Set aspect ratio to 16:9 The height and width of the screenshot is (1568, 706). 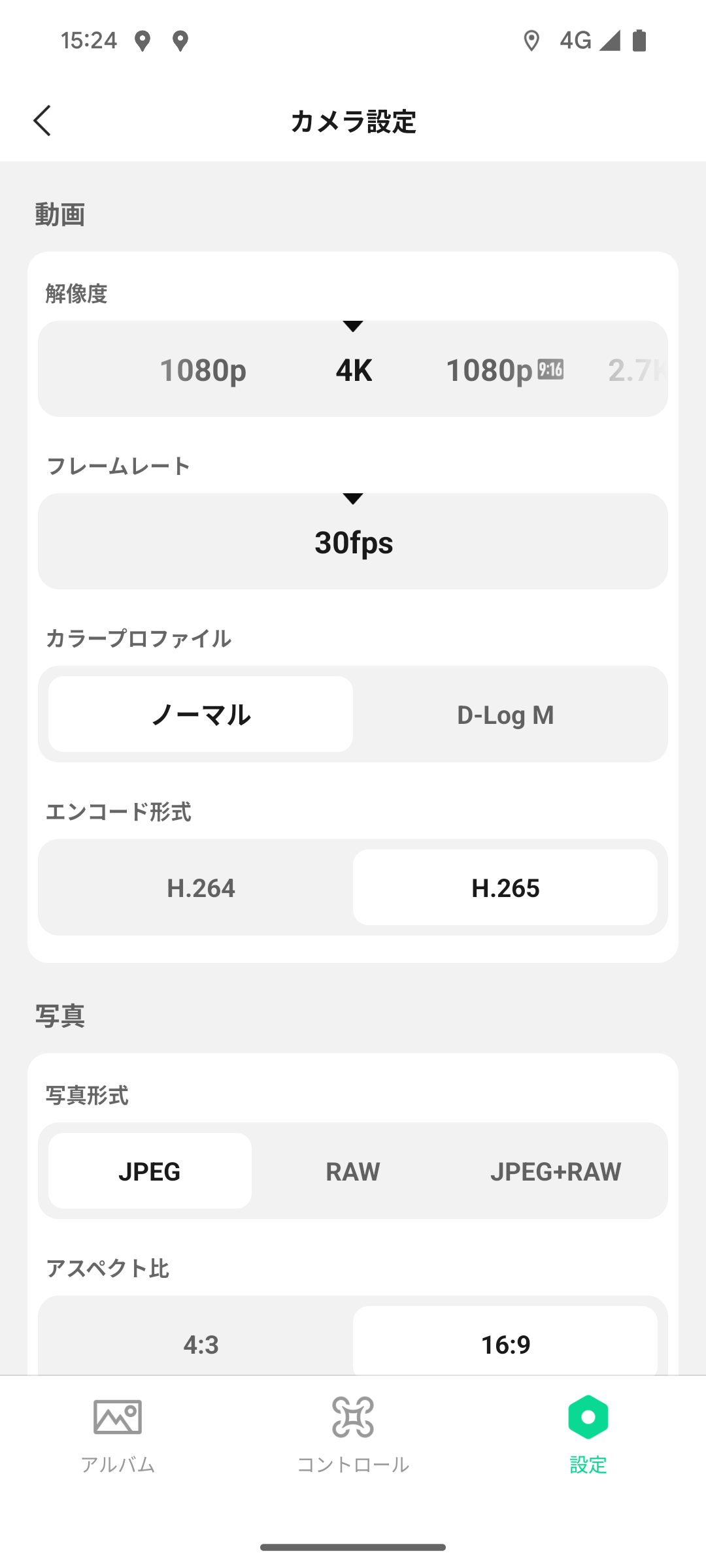pos(505,1344)
